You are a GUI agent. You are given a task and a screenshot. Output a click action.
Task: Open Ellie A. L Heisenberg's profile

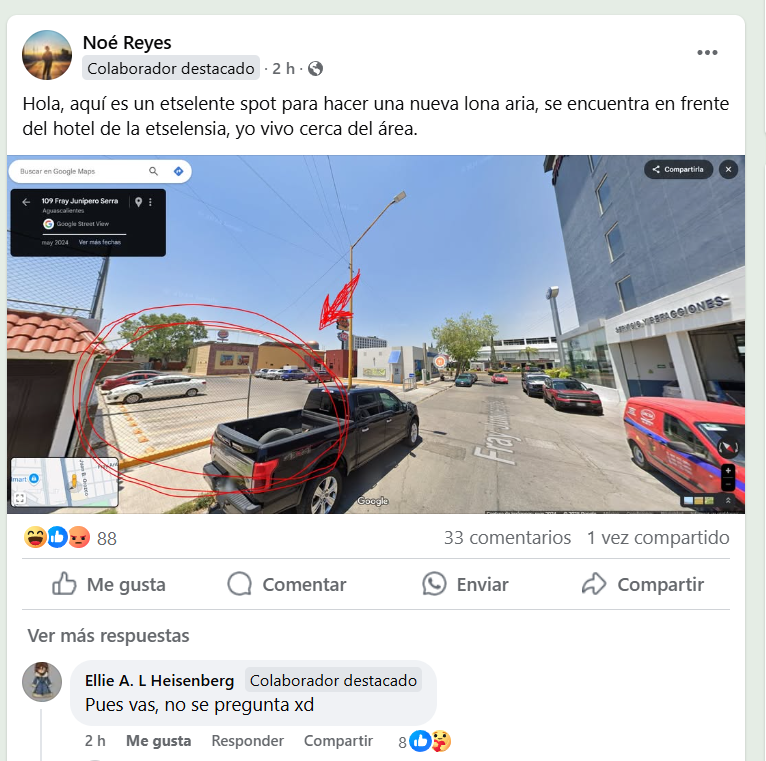point(160,681)
